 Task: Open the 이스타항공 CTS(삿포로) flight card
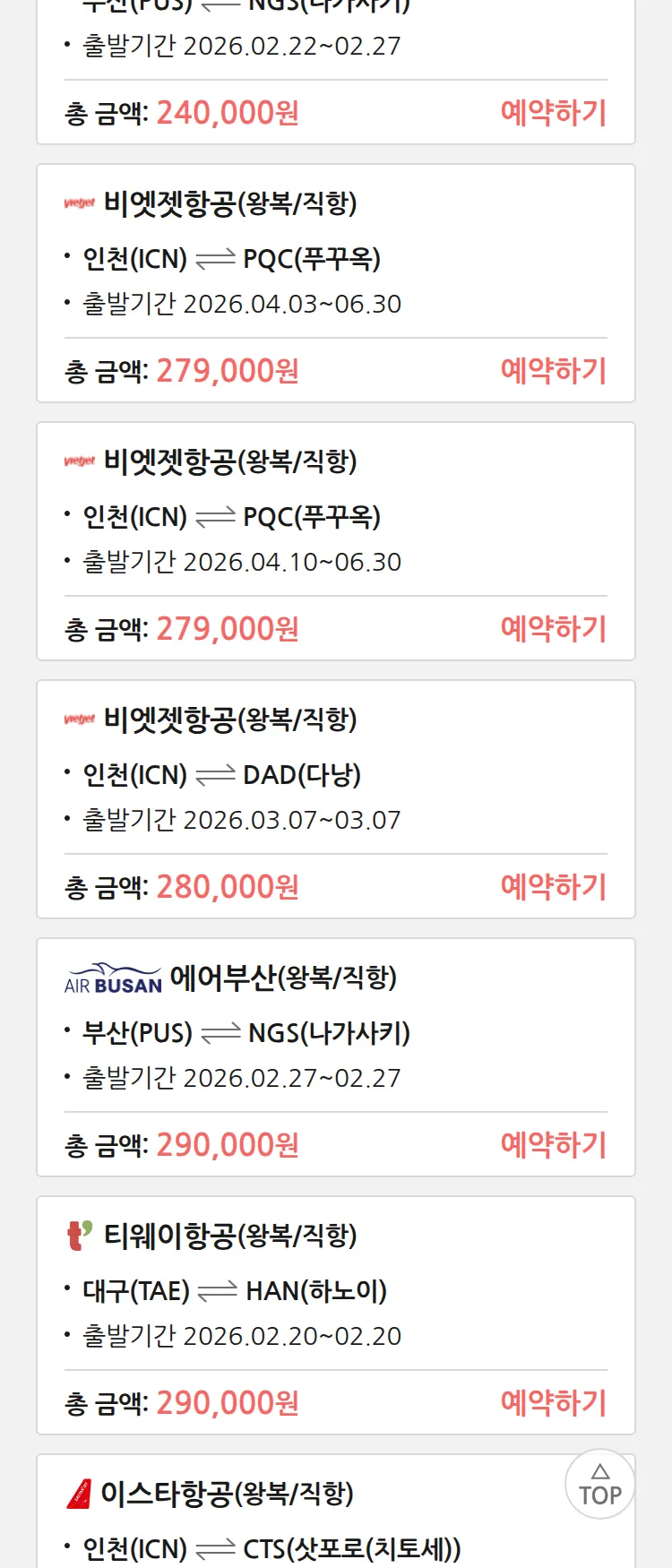point(269,1523)
